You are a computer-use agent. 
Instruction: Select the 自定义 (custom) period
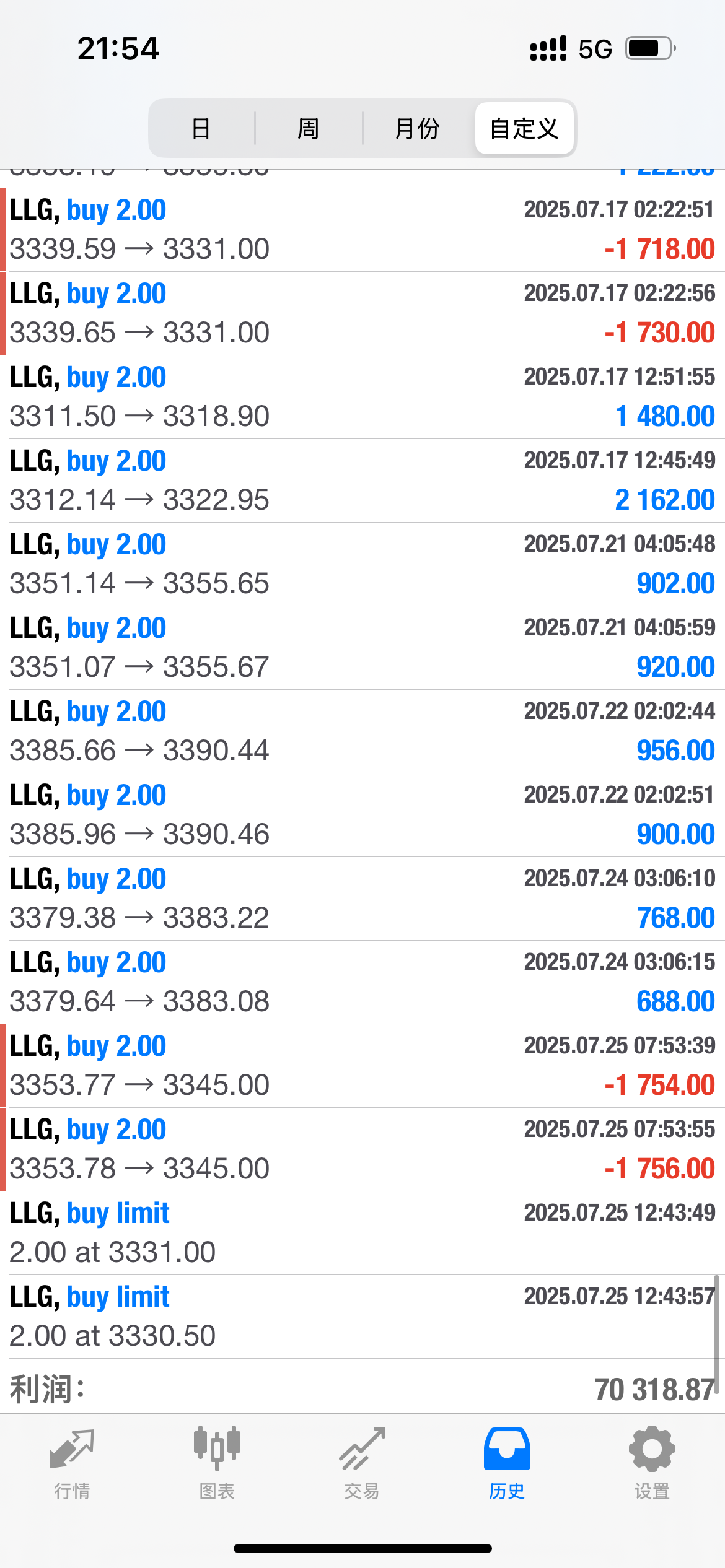tap(524, 129)
